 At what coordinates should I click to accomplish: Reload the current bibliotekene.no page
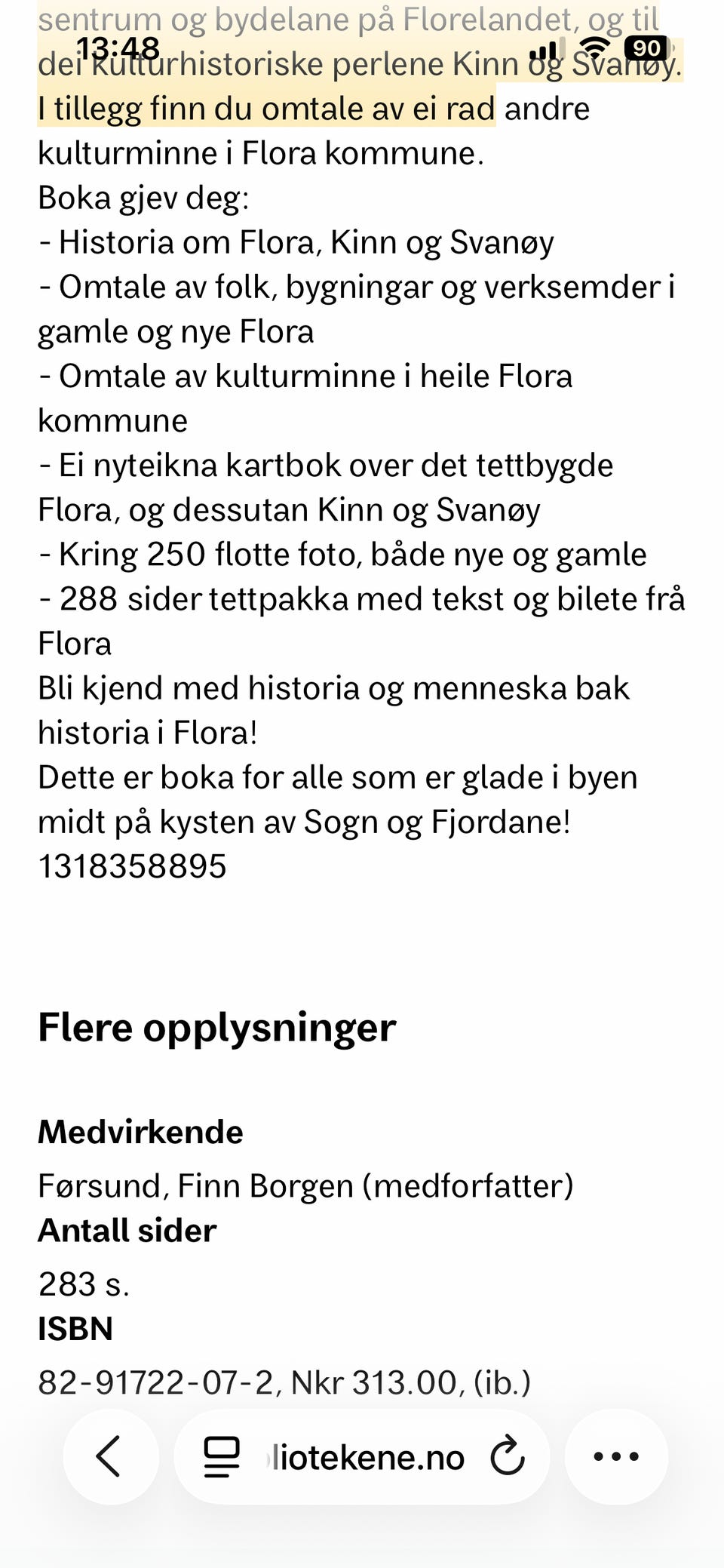[x=508, y=1456]
